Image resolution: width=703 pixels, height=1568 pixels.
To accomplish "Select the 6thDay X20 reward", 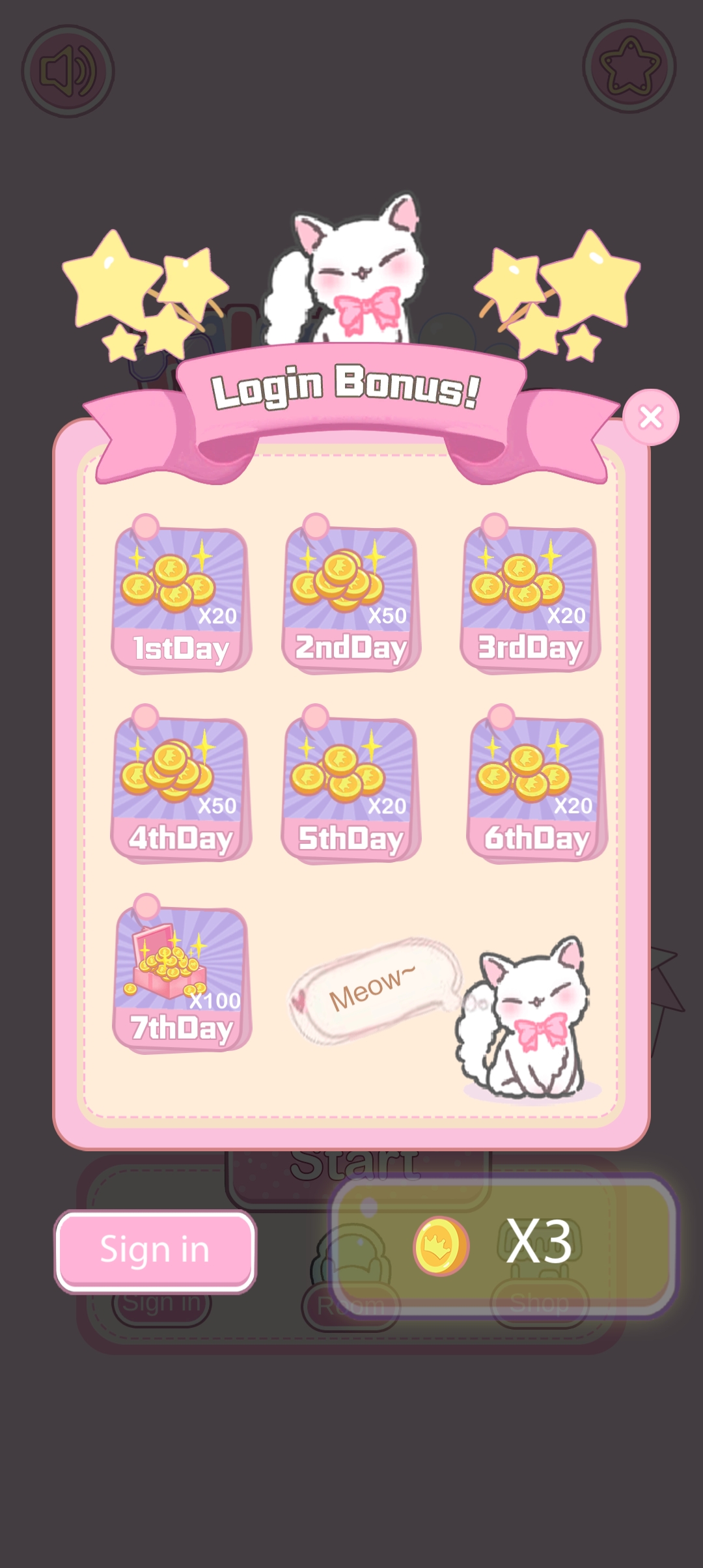I will (x=536, y=789).
